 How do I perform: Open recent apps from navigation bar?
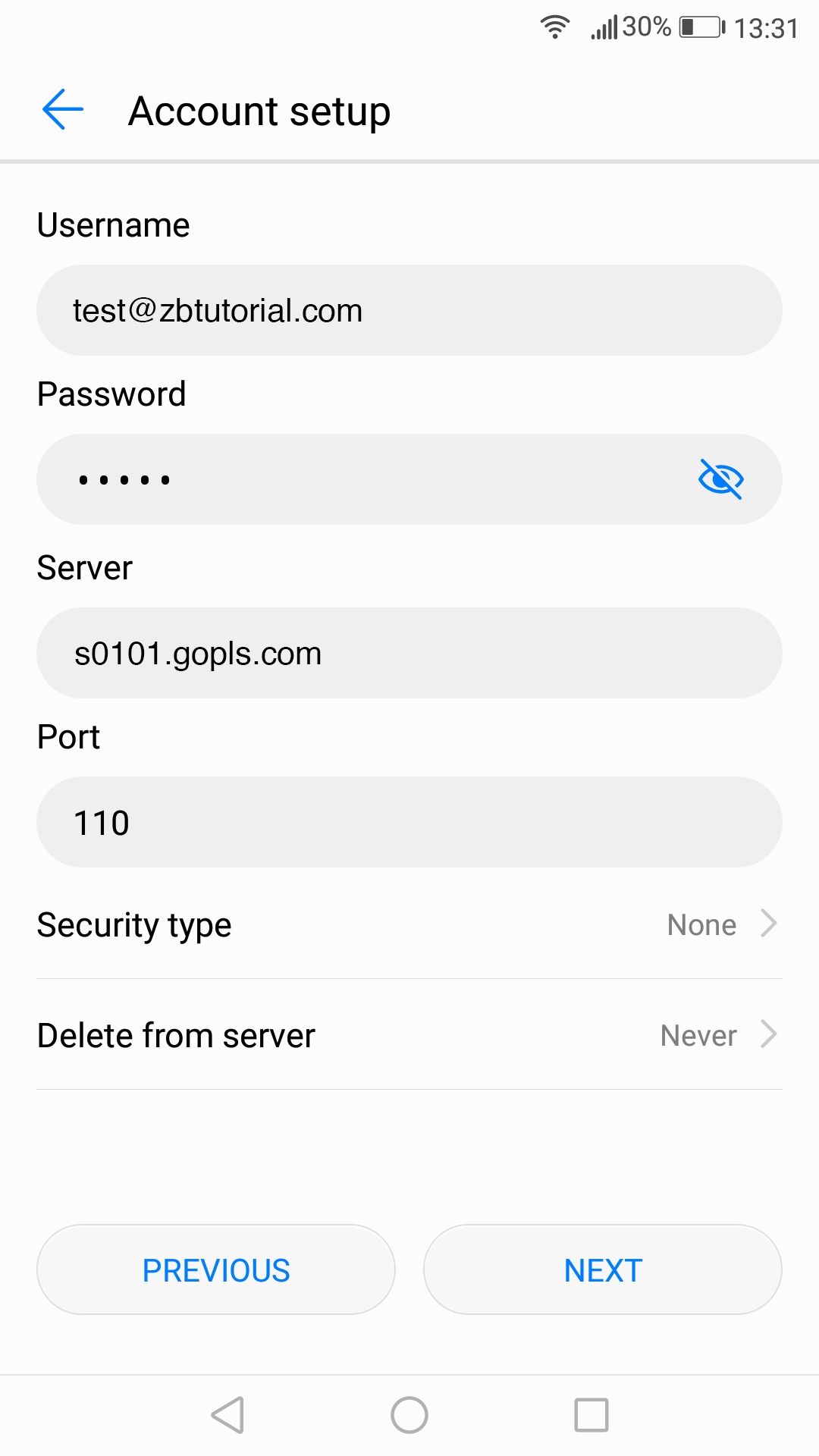click(x=591, y=1415)
